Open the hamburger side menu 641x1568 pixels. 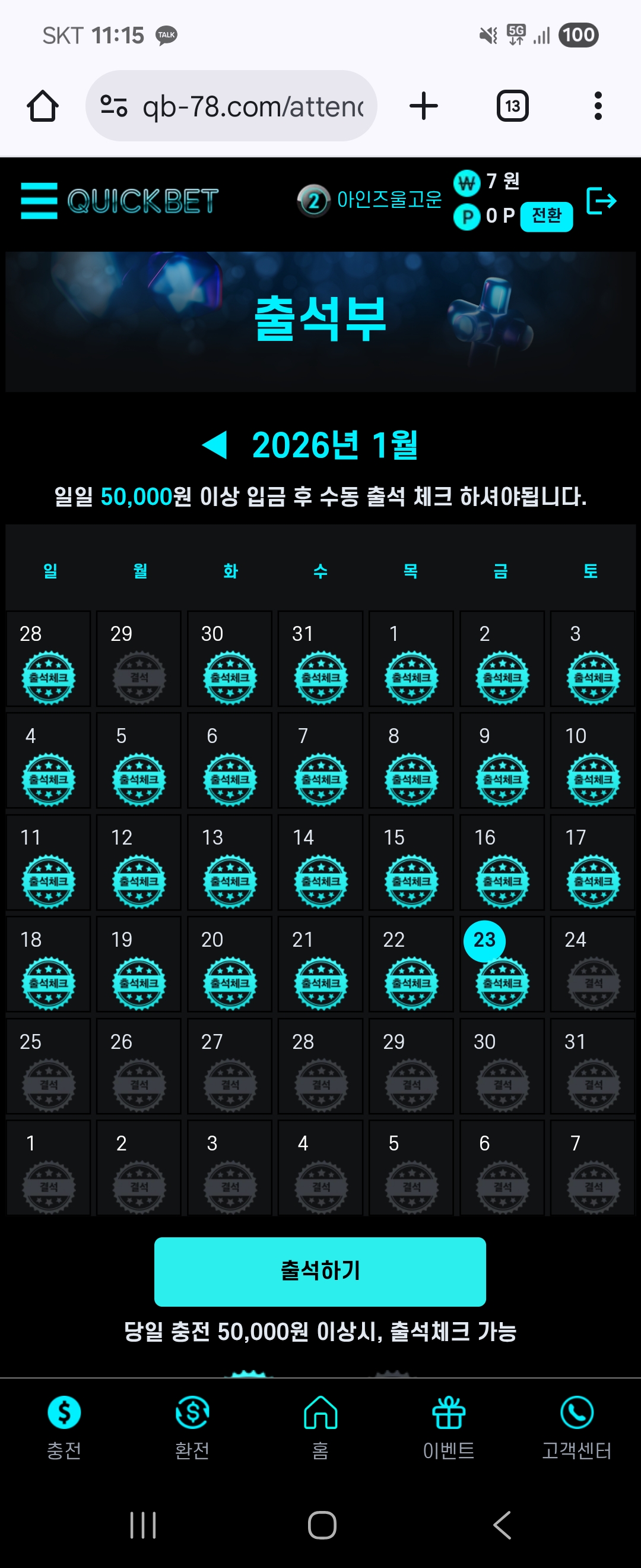tap(39, 200)
